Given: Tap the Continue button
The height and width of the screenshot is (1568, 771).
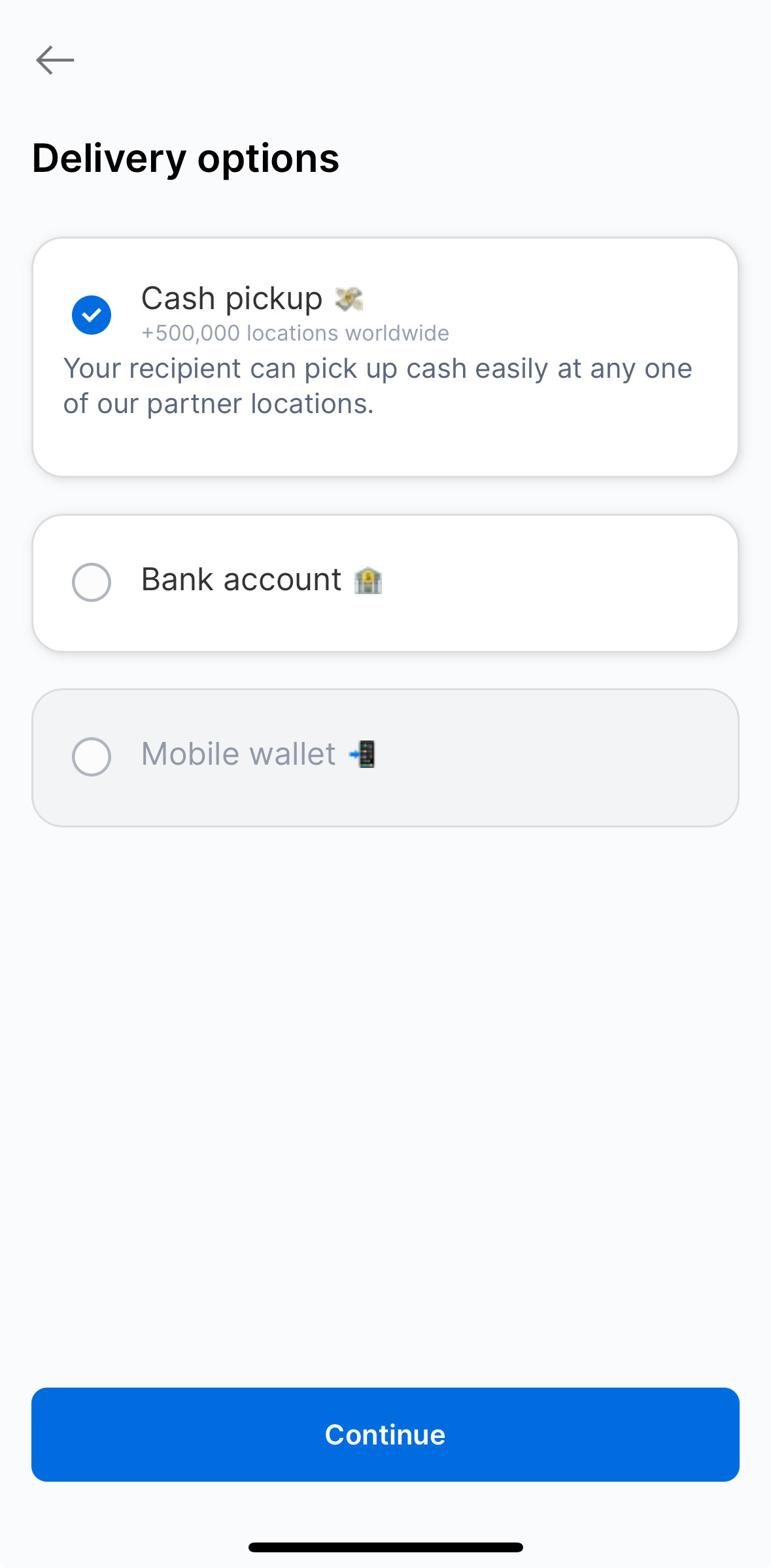Looking at the screenshot, I should pyautogui.click(x=385, y=1435).
